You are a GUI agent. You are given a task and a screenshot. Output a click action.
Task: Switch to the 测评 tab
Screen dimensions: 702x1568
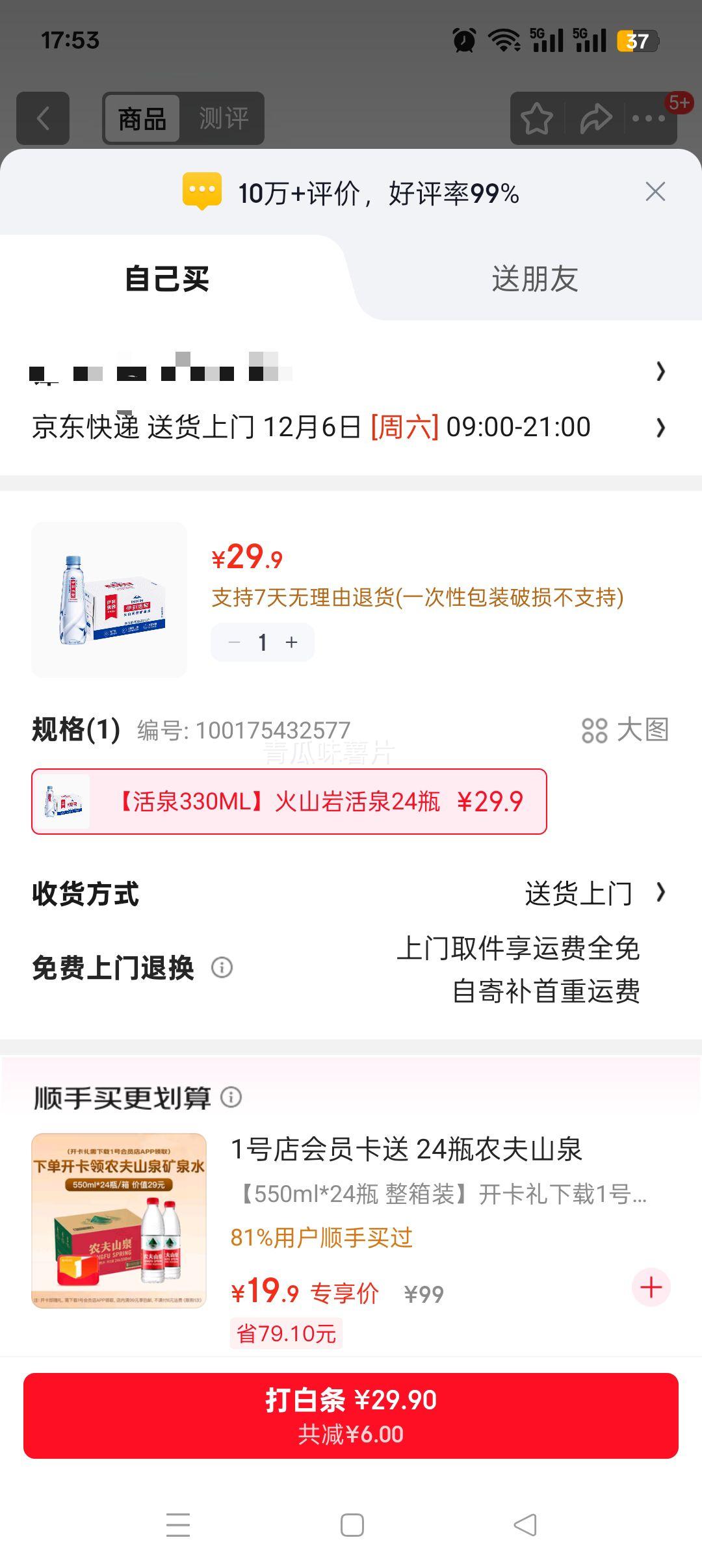[x=224, y=118]
